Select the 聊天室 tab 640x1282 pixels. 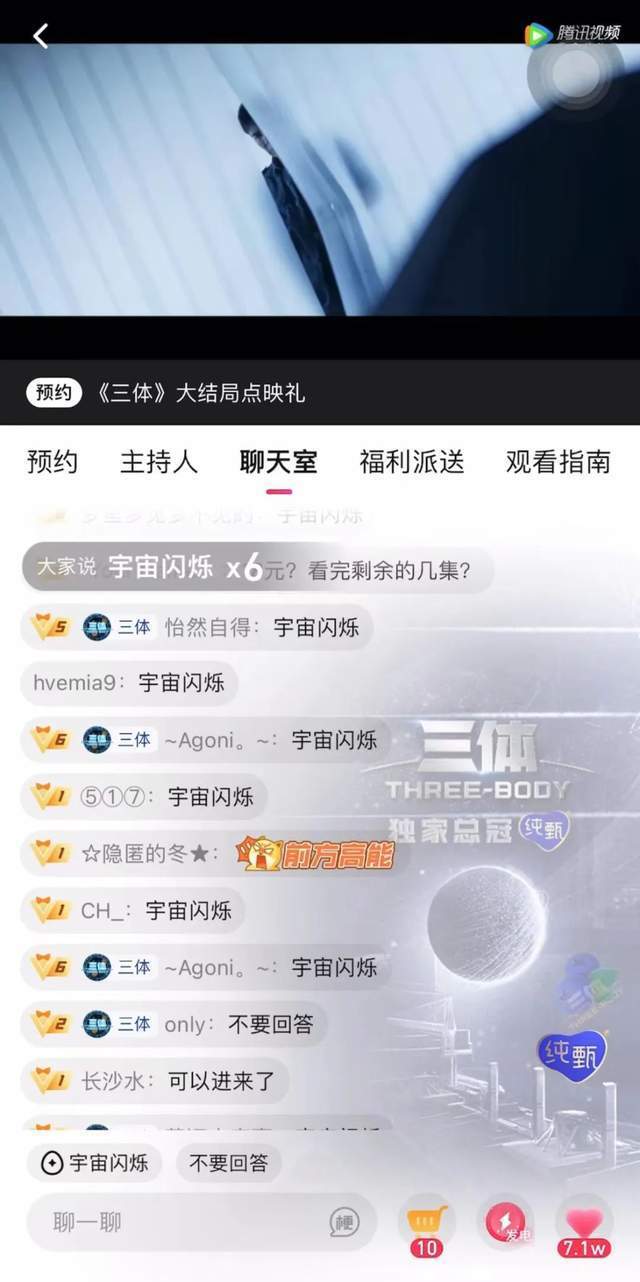tap(279, 462)
